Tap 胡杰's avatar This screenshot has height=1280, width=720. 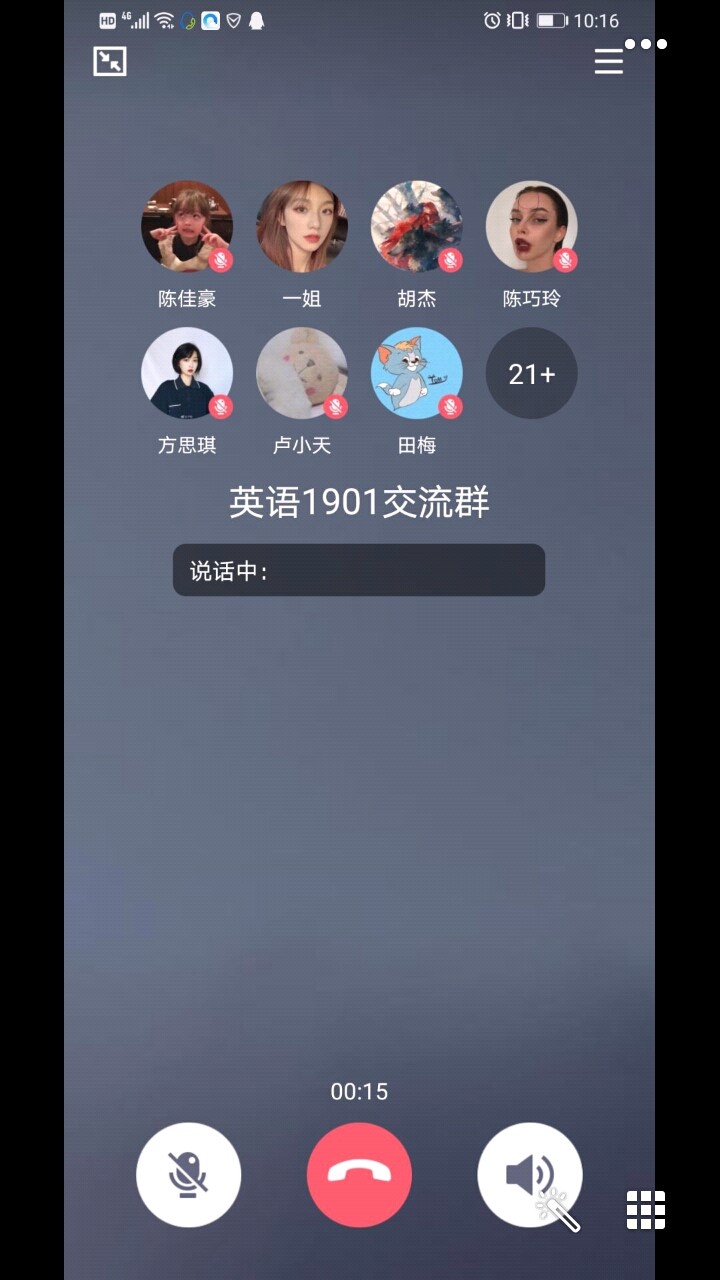tap(417, 227)
